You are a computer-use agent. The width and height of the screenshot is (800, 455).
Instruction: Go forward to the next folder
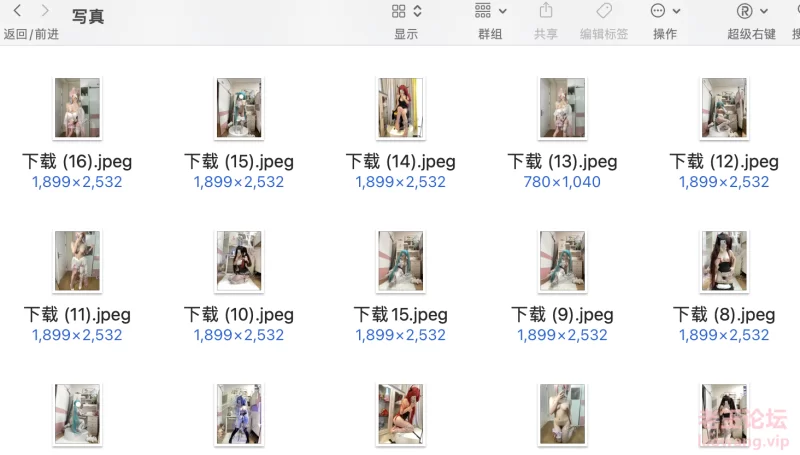[x=45, y=11]
